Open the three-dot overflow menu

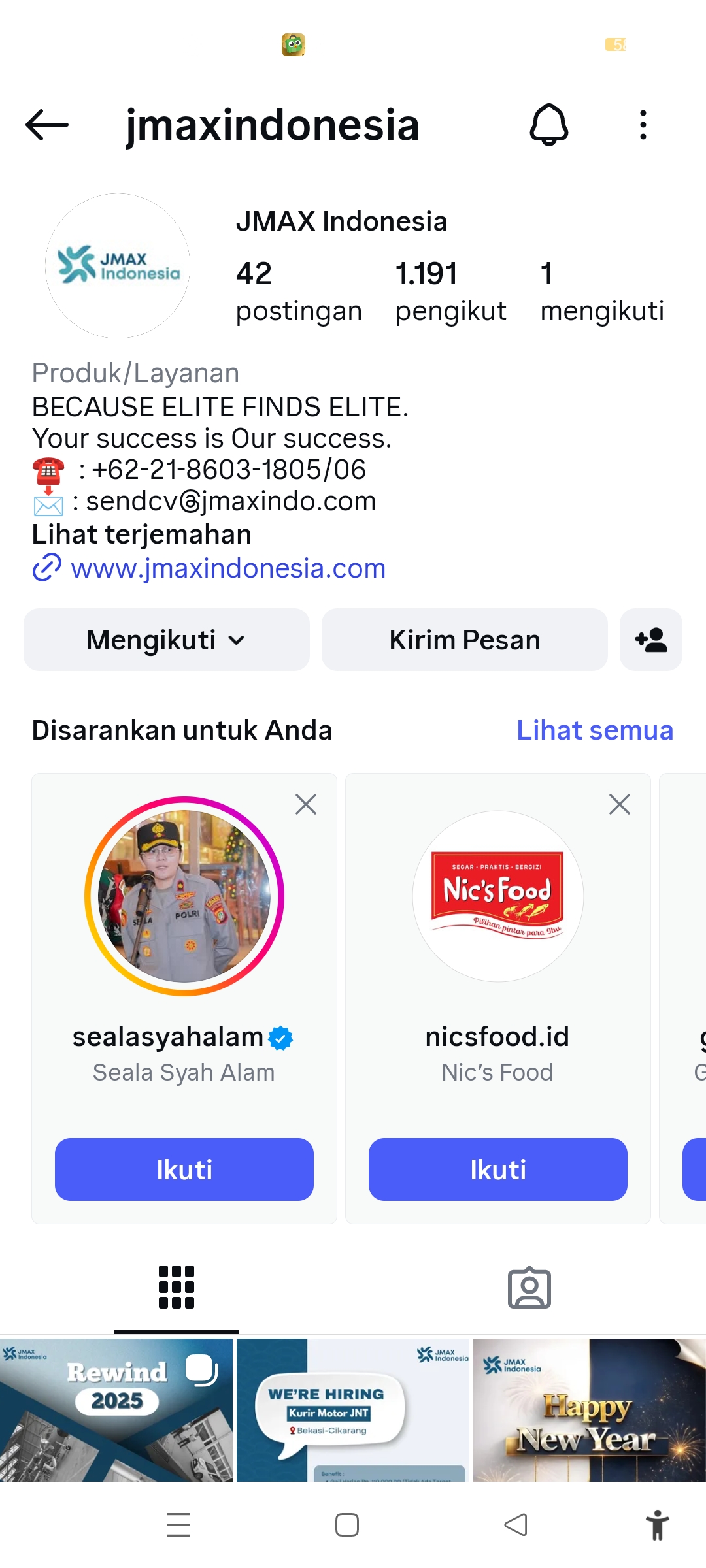tap(643, 125)
